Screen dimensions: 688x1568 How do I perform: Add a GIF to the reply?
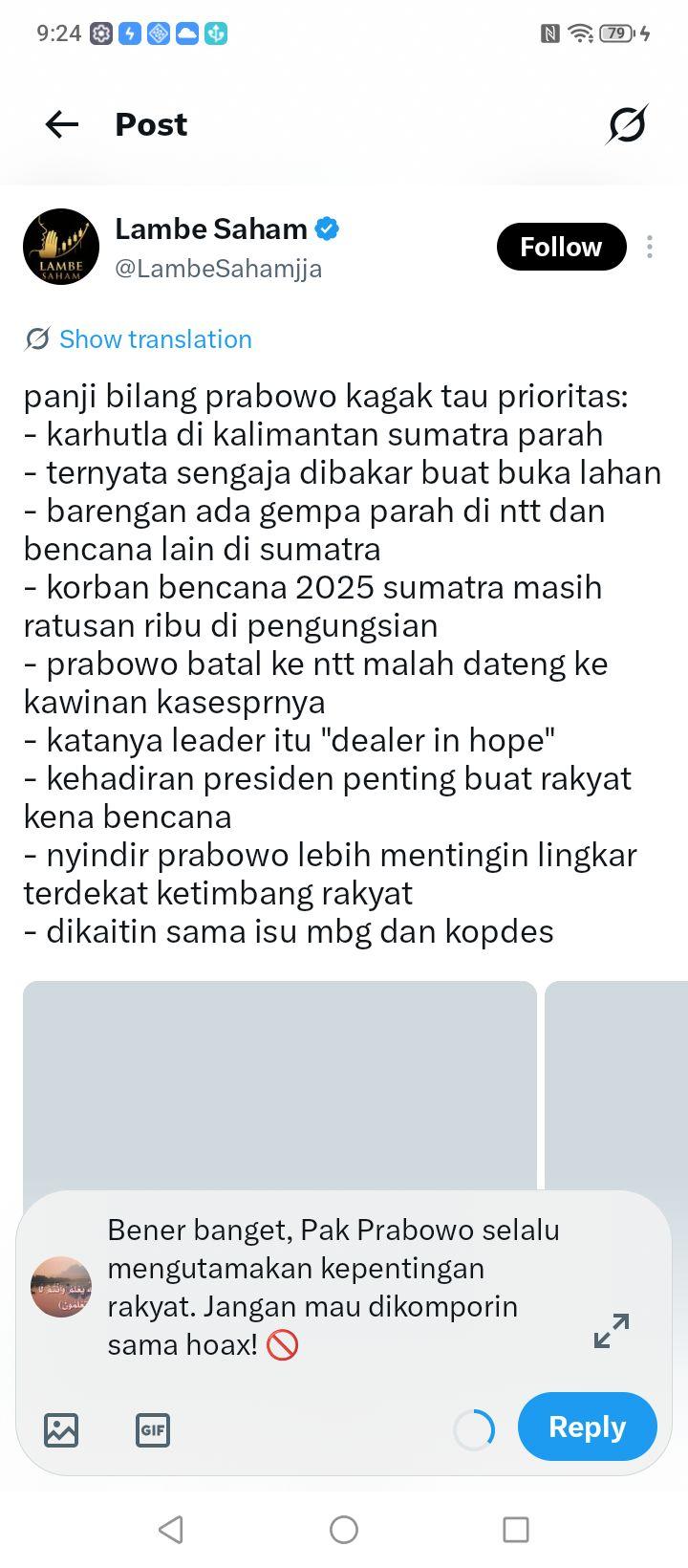(153, 1430)
